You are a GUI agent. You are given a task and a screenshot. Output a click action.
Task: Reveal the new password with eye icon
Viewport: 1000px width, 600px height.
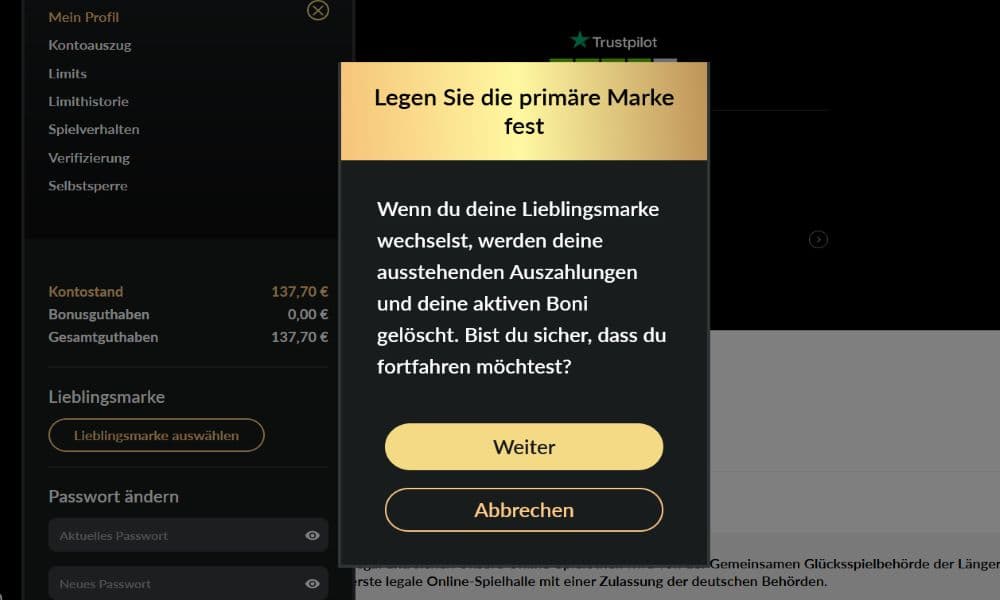(312, 583)
